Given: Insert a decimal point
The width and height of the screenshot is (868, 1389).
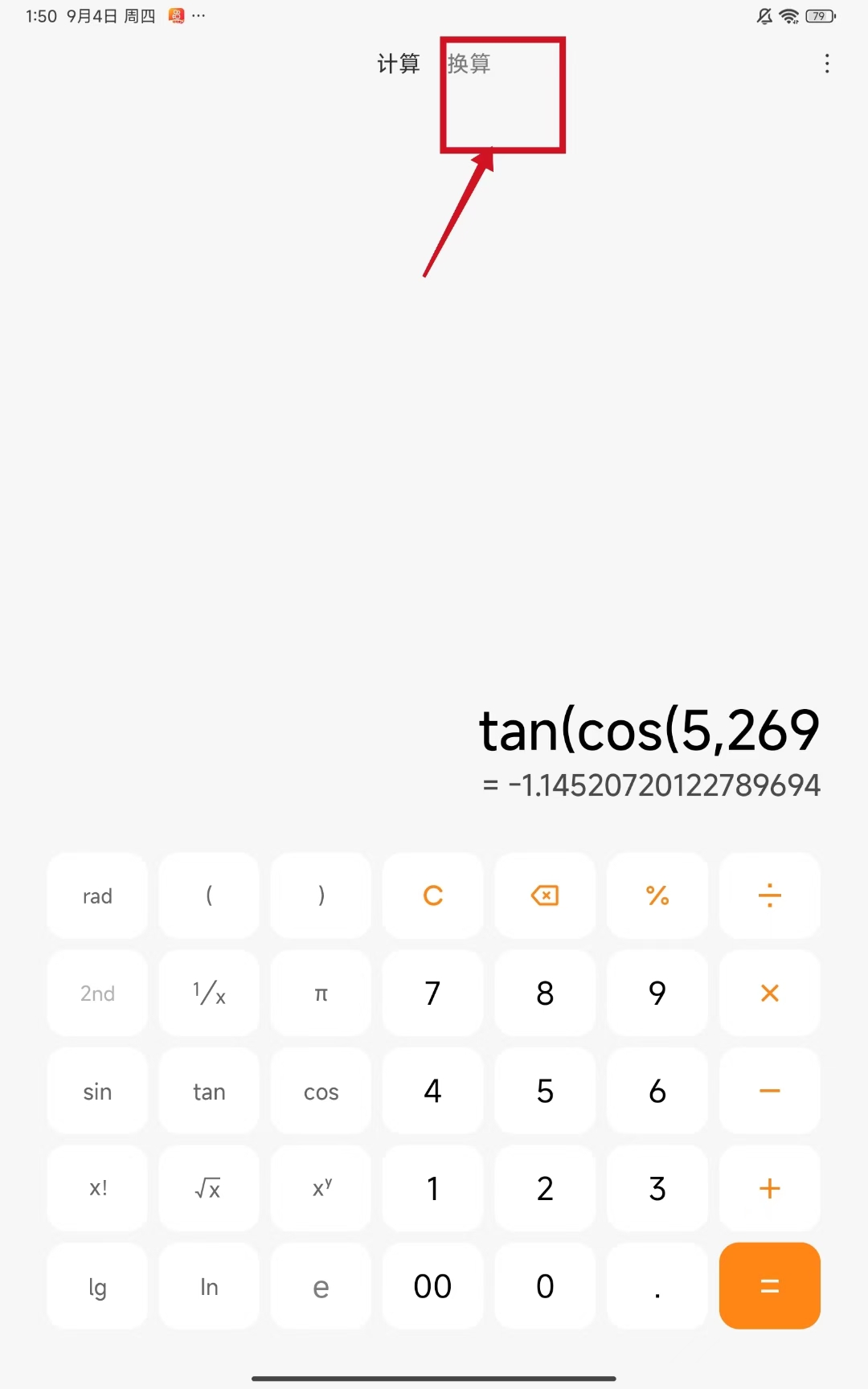Looking at the screenshot, I should point(657,1286).
